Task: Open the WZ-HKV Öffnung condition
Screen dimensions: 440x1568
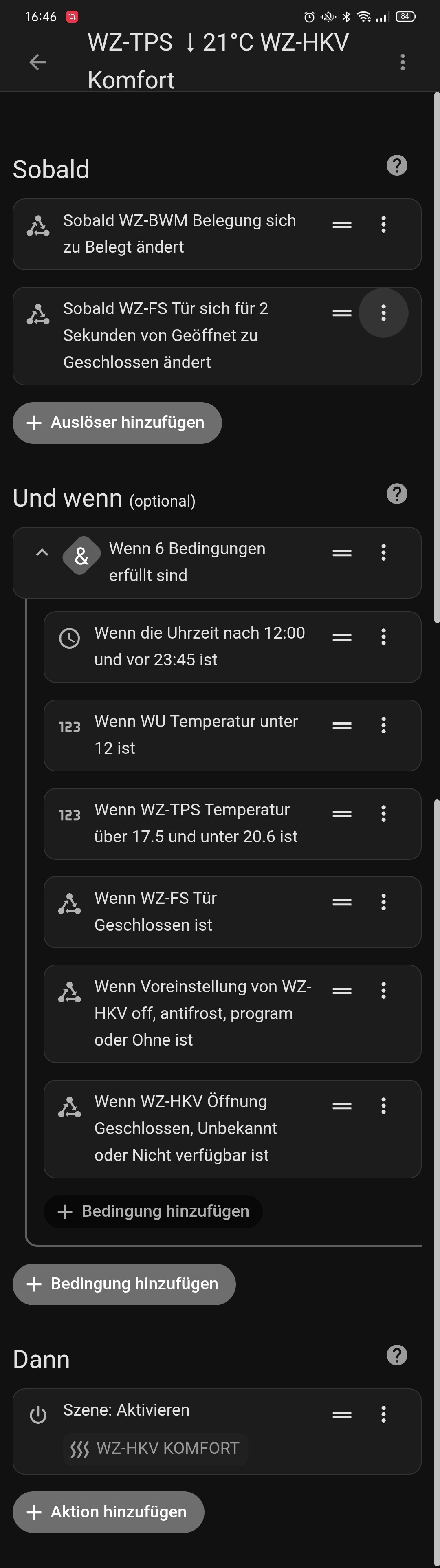Action: (x=186, y=1128)
